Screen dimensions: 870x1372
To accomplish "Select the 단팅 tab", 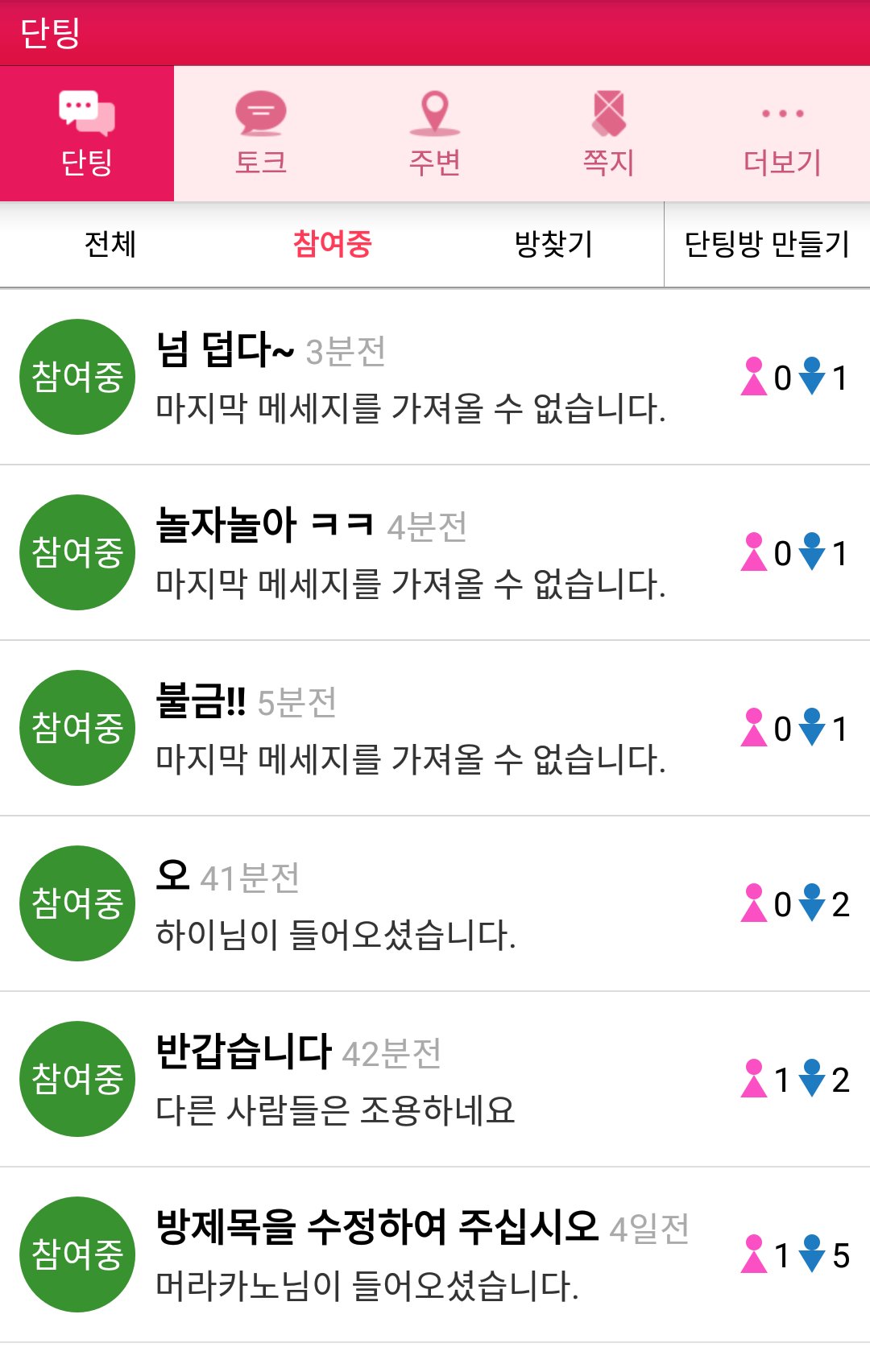I will (x=87, y=134).
